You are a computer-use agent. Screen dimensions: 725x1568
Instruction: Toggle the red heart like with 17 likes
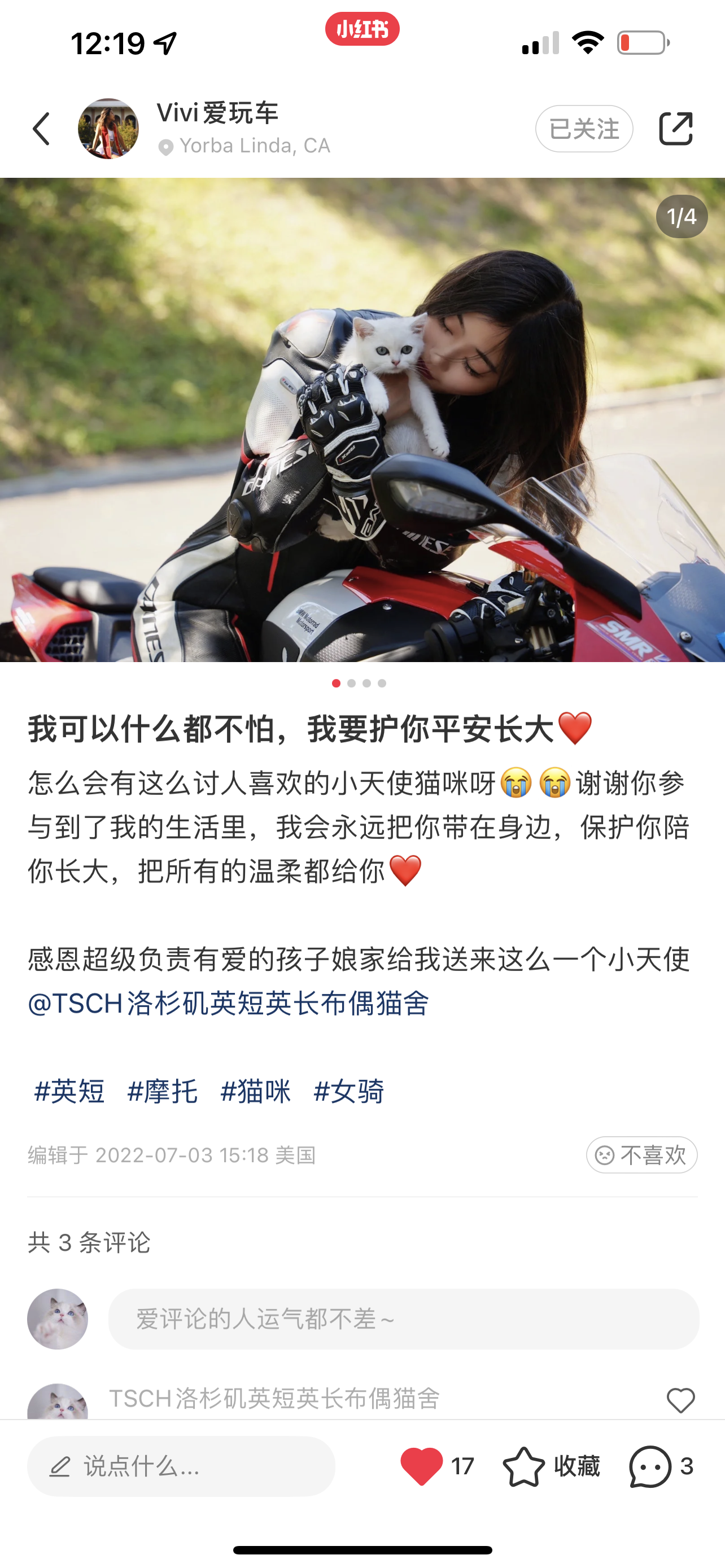pos(422,1466)
